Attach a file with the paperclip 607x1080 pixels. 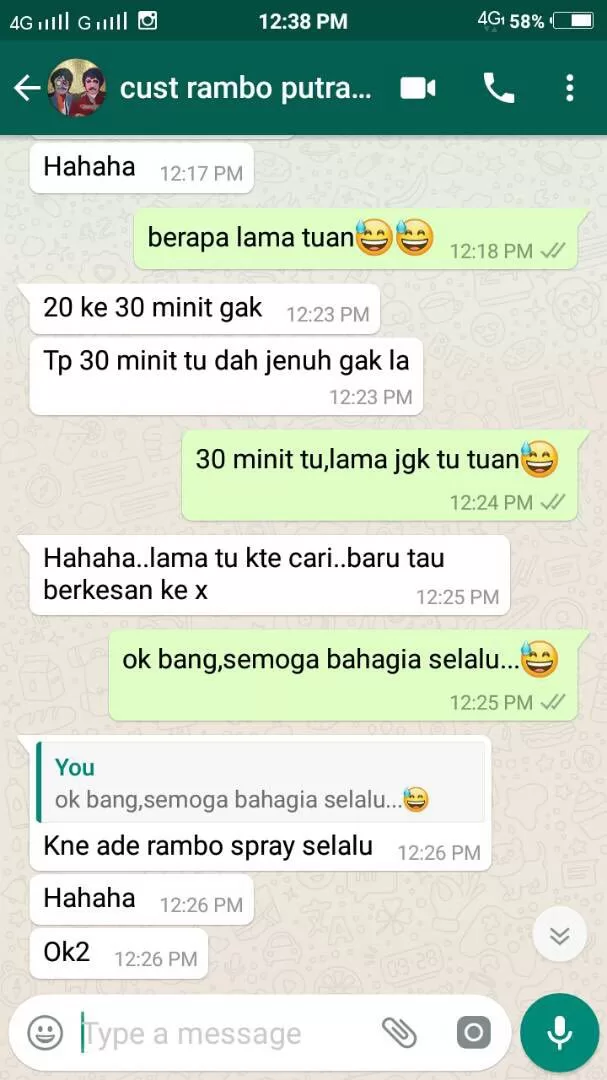pos(399,1032)
